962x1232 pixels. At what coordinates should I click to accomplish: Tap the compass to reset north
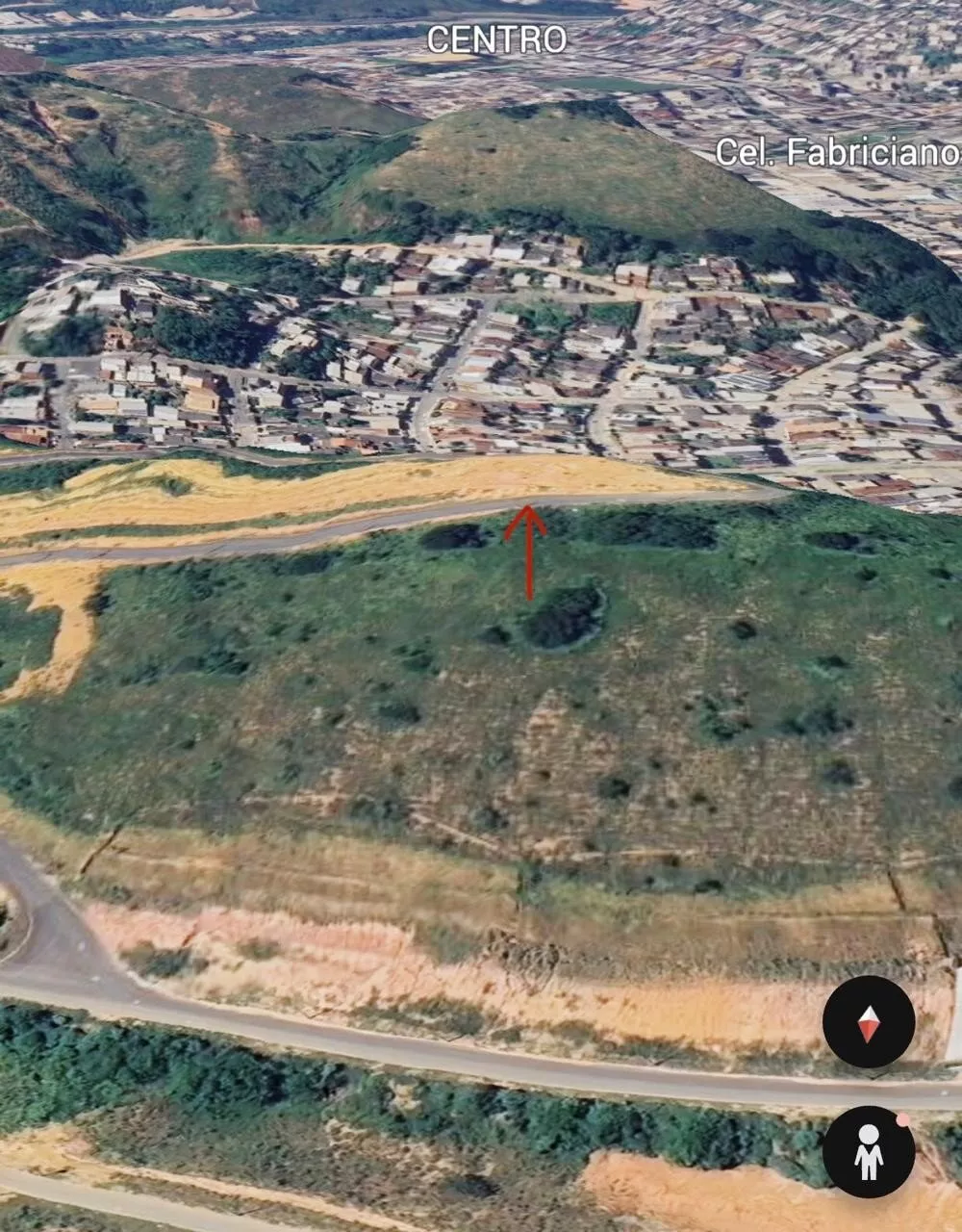[x=869, y=1022]
